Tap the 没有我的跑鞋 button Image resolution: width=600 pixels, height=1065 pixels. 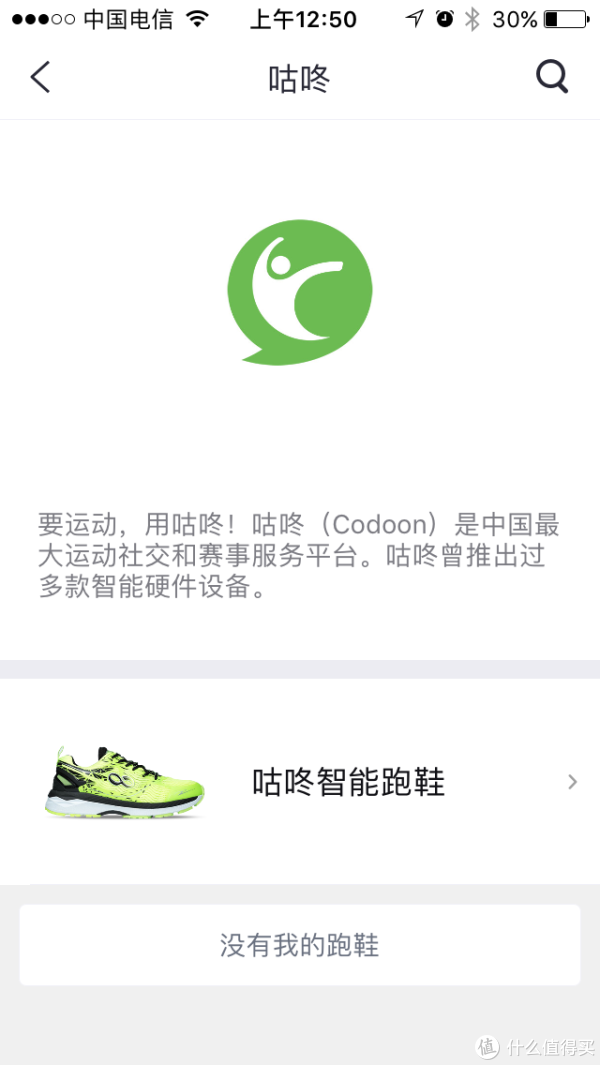300,945
